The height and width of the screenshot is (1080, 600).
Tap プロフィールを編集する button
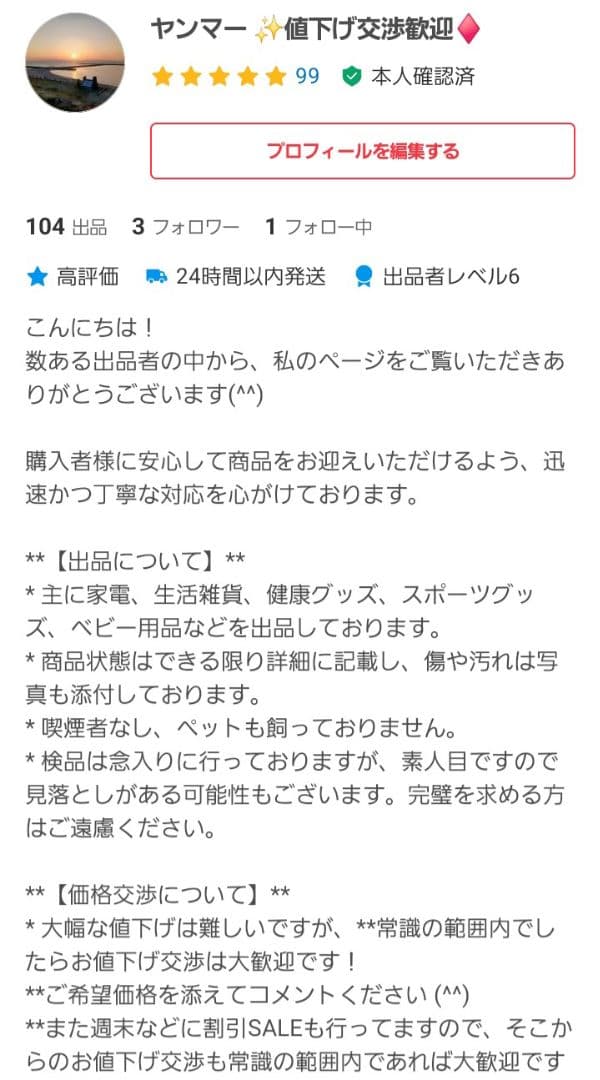[x=362, y=151]
